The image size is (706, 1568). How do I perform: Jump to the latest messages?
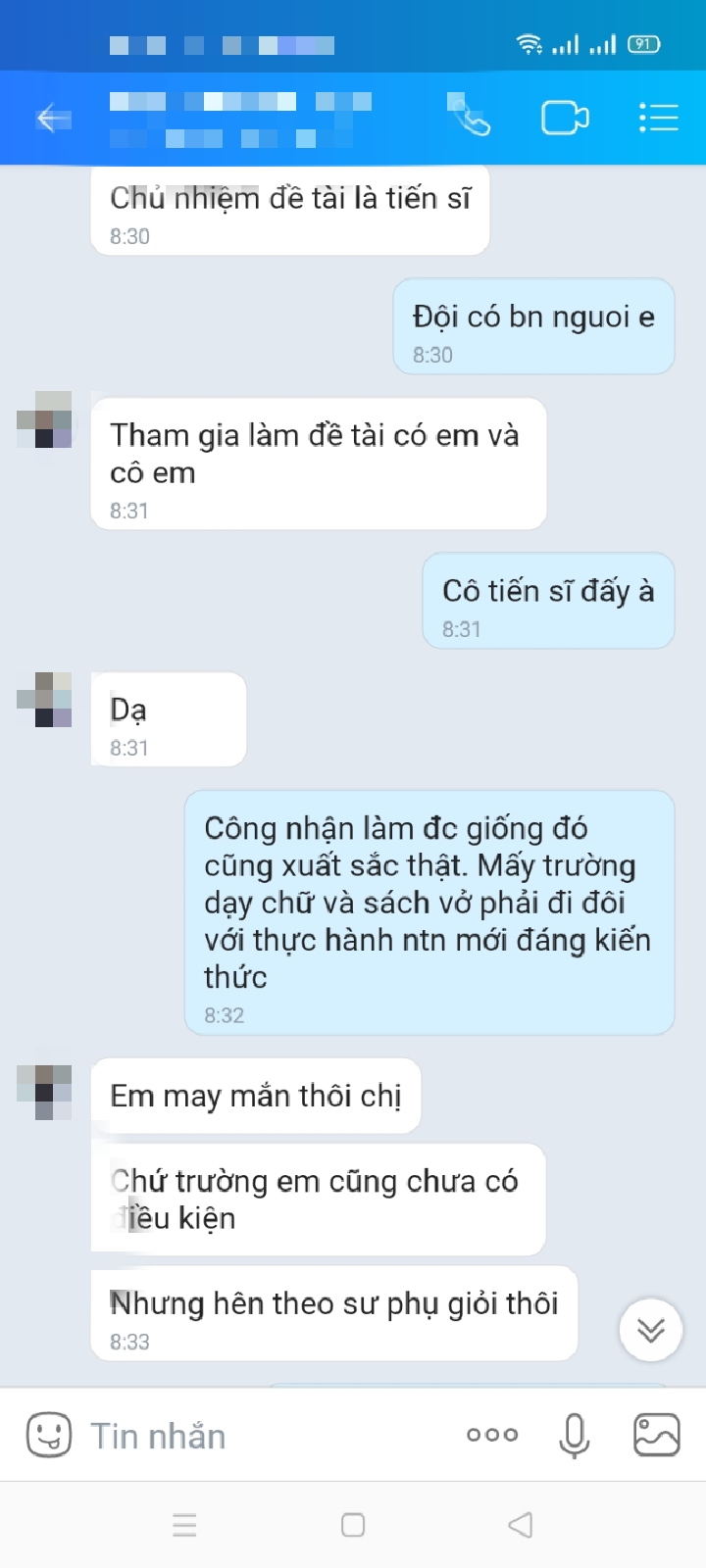[x=650, y=1329]
